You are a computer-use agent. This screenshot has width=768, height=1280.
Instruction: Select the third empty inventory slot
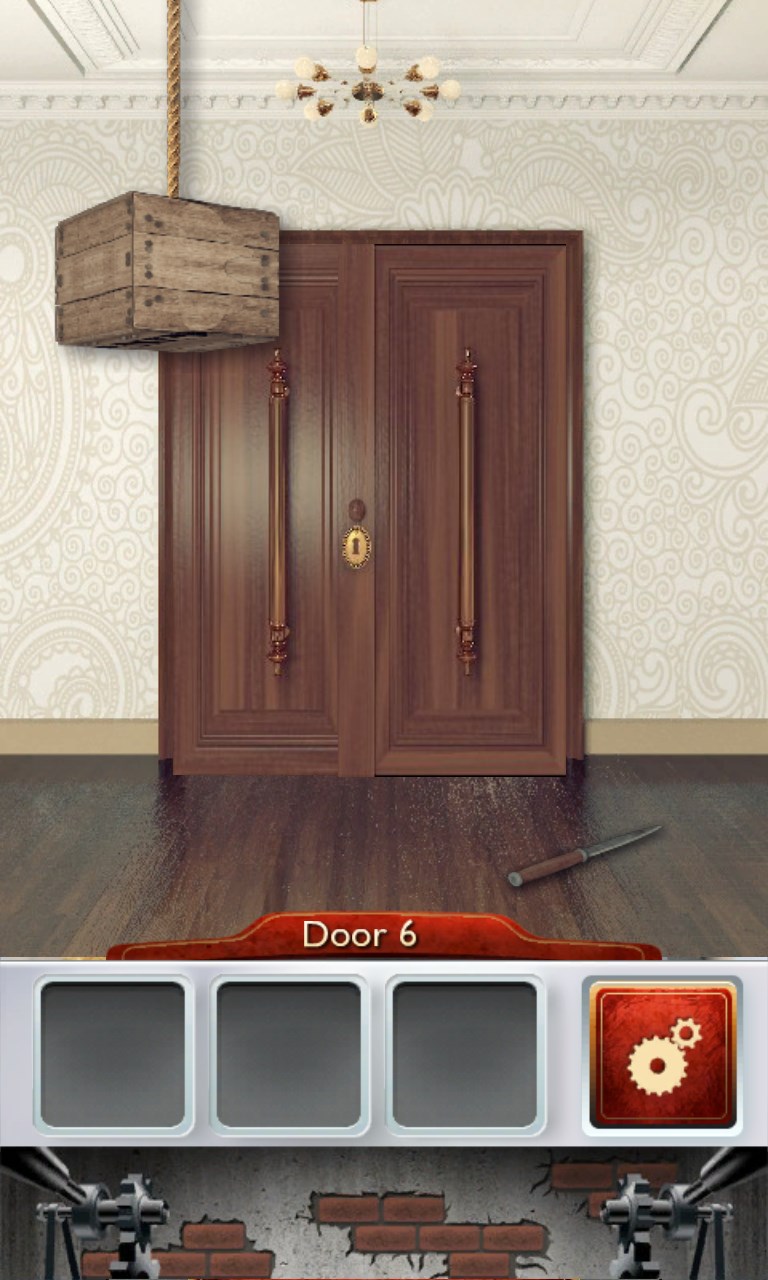pyautogui.click(x=465, y=1055)
